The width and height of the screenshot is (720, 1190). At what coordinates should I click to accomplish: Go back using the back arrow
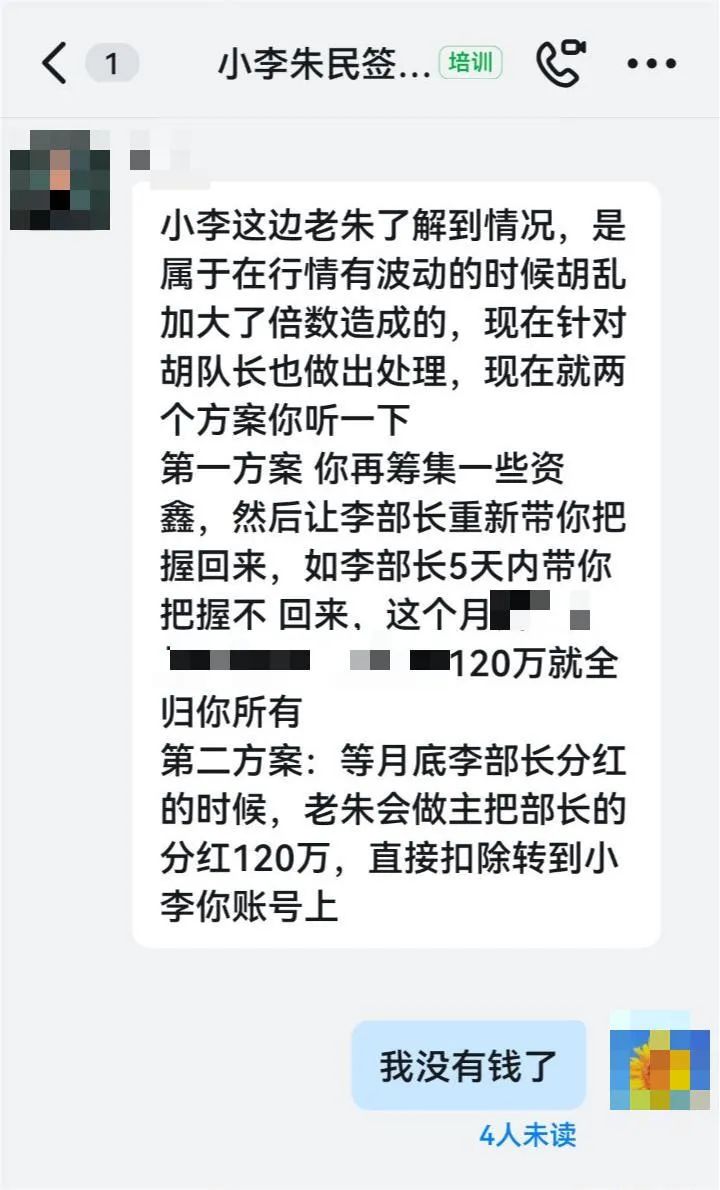click(54, 63)
